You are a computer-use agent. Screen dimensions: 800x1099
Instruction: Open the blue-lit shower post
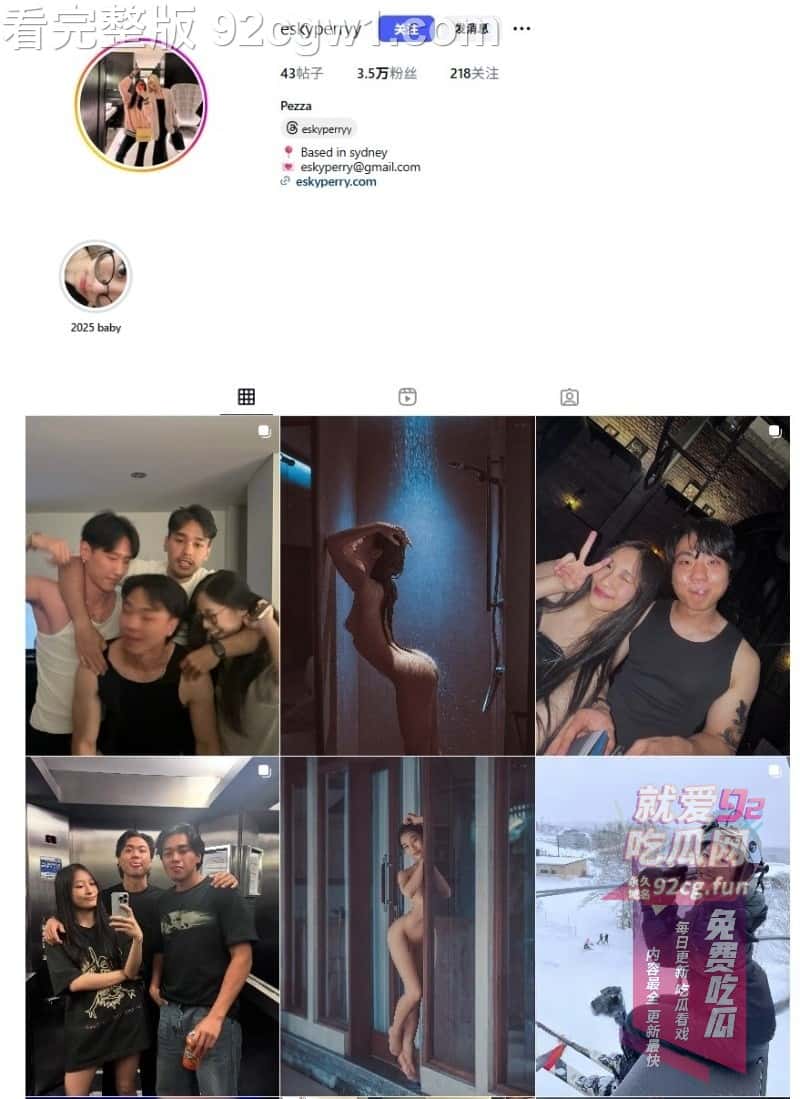407,585
